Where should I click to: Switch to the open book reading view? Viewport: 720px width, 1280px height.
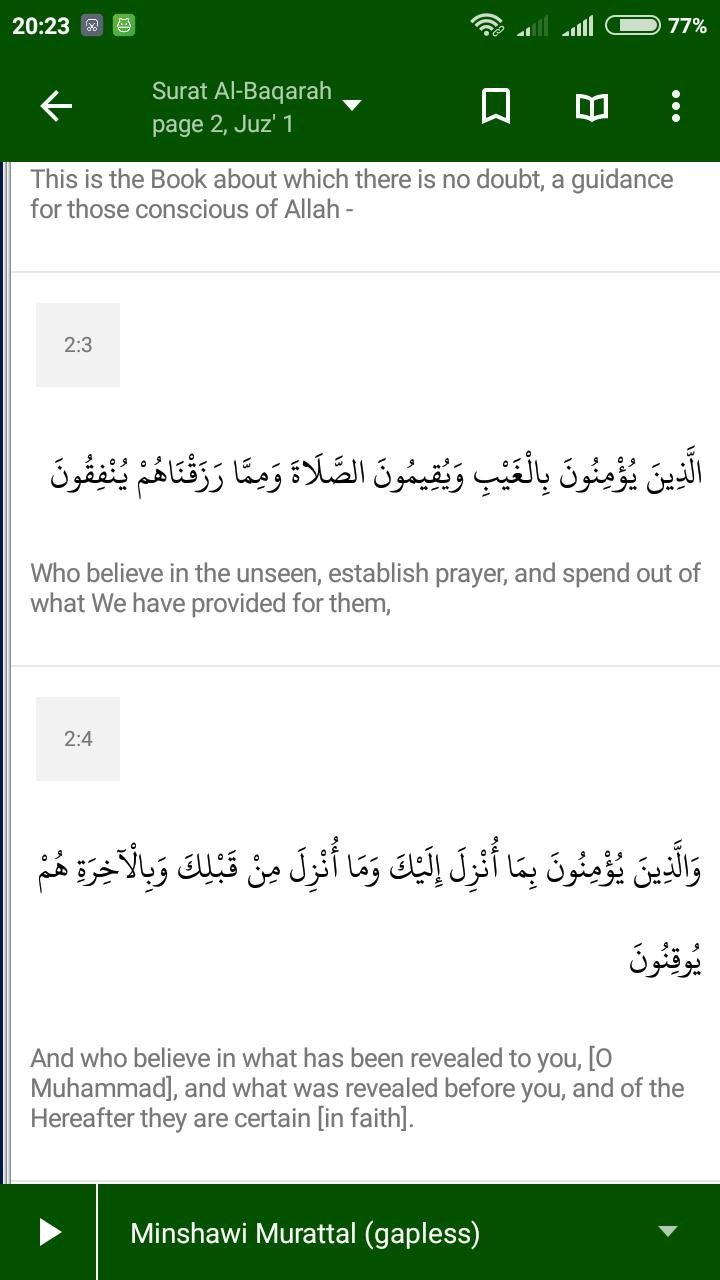[x=592, y=107]
